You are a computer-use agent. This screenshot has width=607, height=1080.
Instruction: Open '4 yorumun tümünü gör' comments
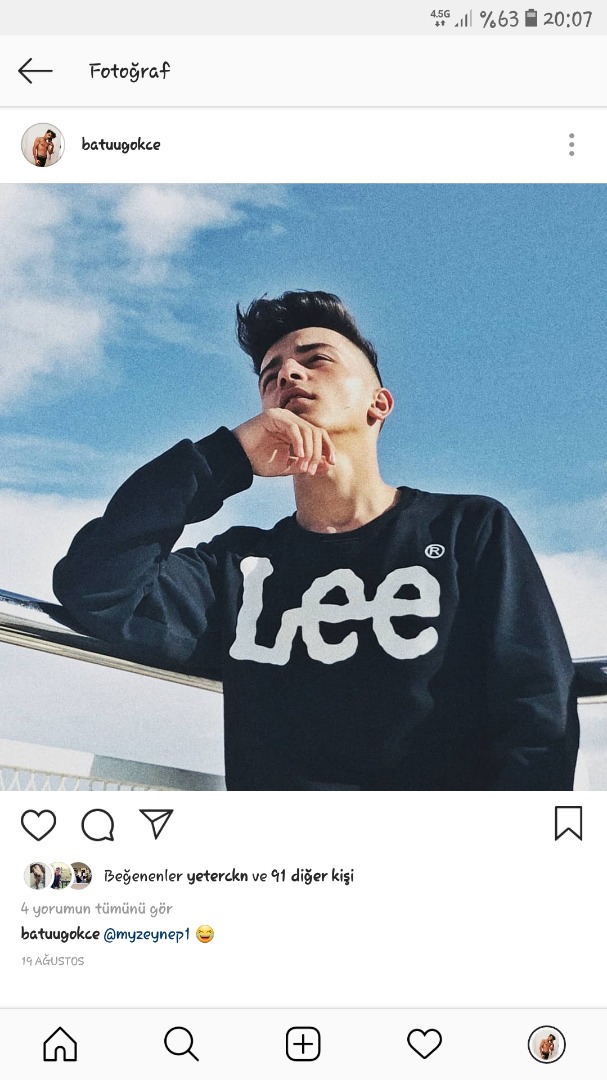pos(97,909)
